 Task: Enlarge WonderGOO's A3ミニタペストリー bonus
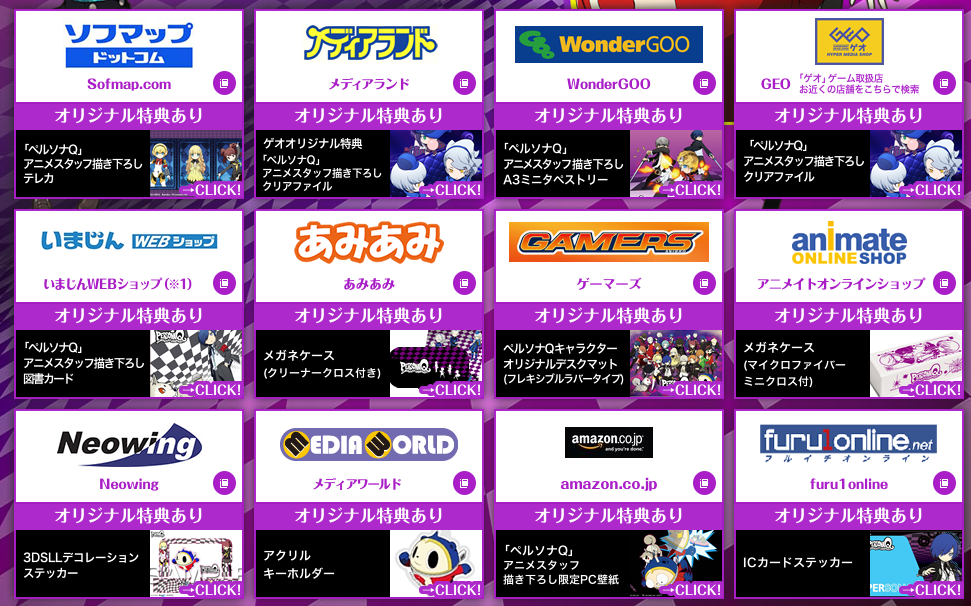point(676,164)
